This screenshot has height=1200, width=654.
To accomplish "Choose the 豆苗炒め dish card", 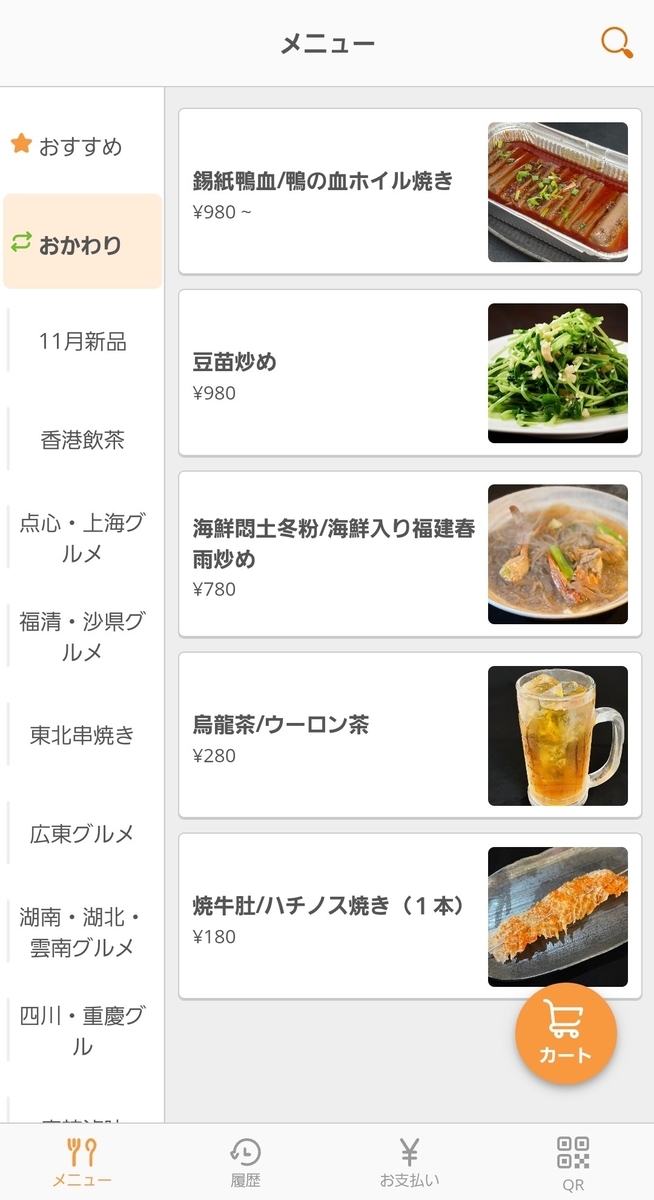I will (x=410, y=373).
